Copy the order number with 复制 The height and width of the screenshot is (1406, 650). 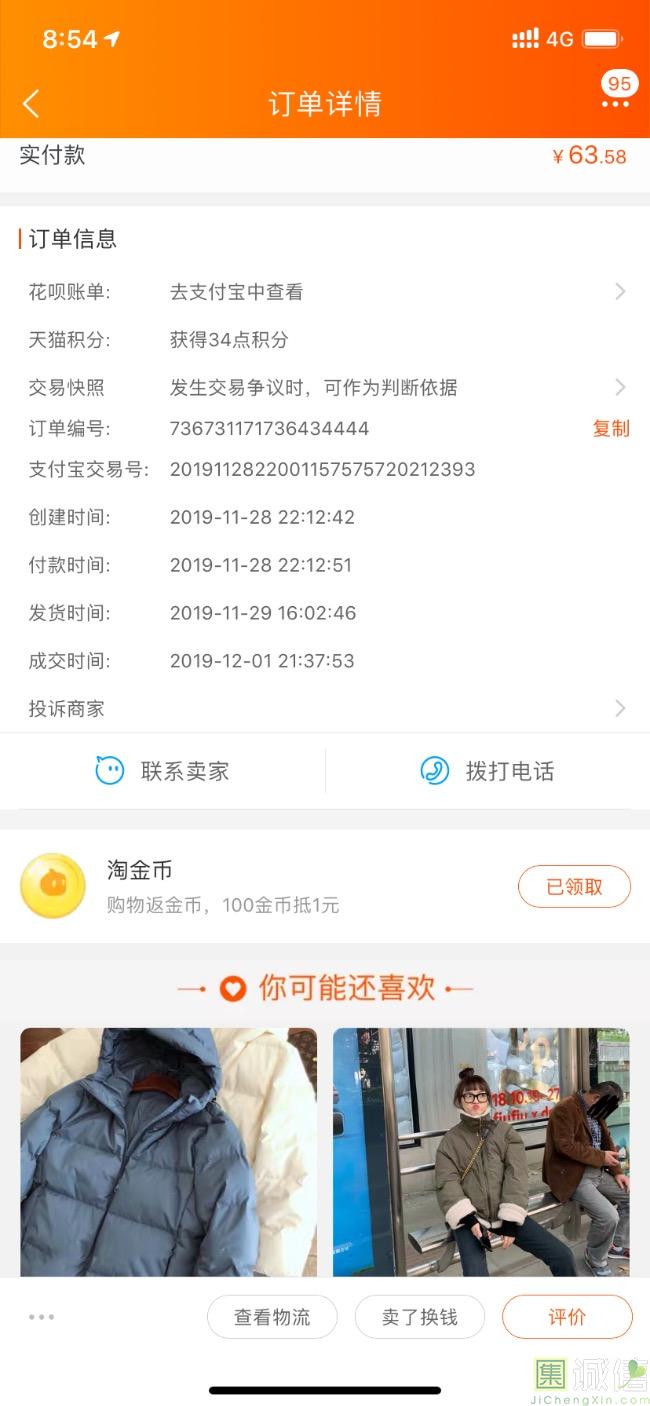coord(610,429)
